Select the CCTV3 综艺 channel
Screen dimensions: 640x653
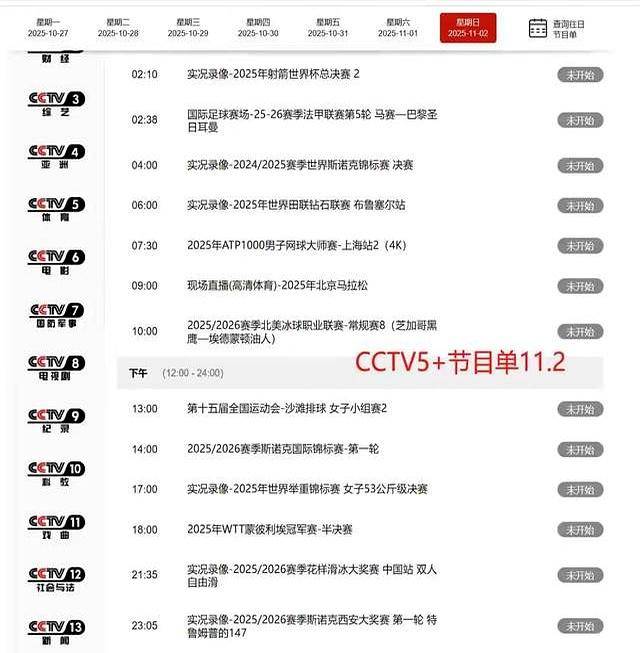coord(56,106)
